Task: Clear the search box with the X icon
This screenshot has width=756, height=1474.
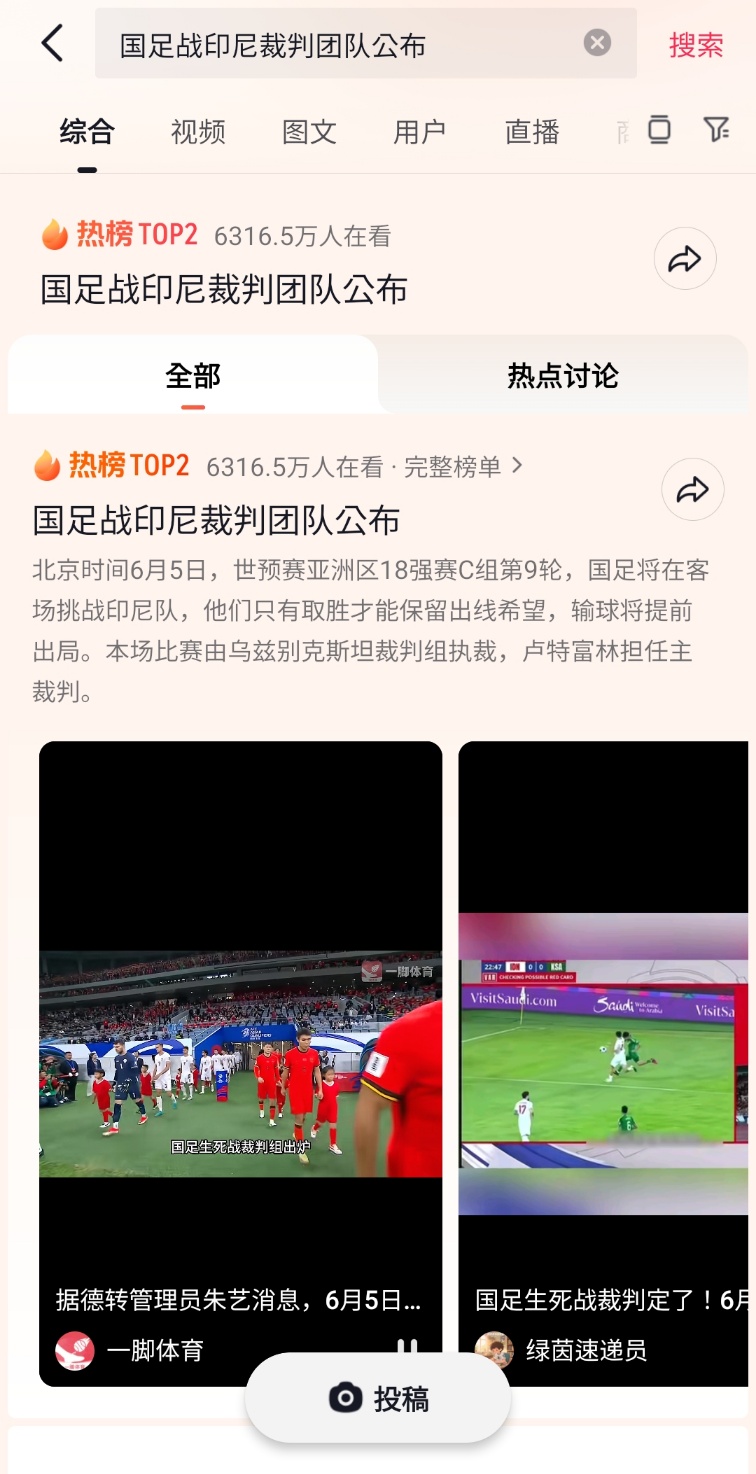Action: coord(597,41)
